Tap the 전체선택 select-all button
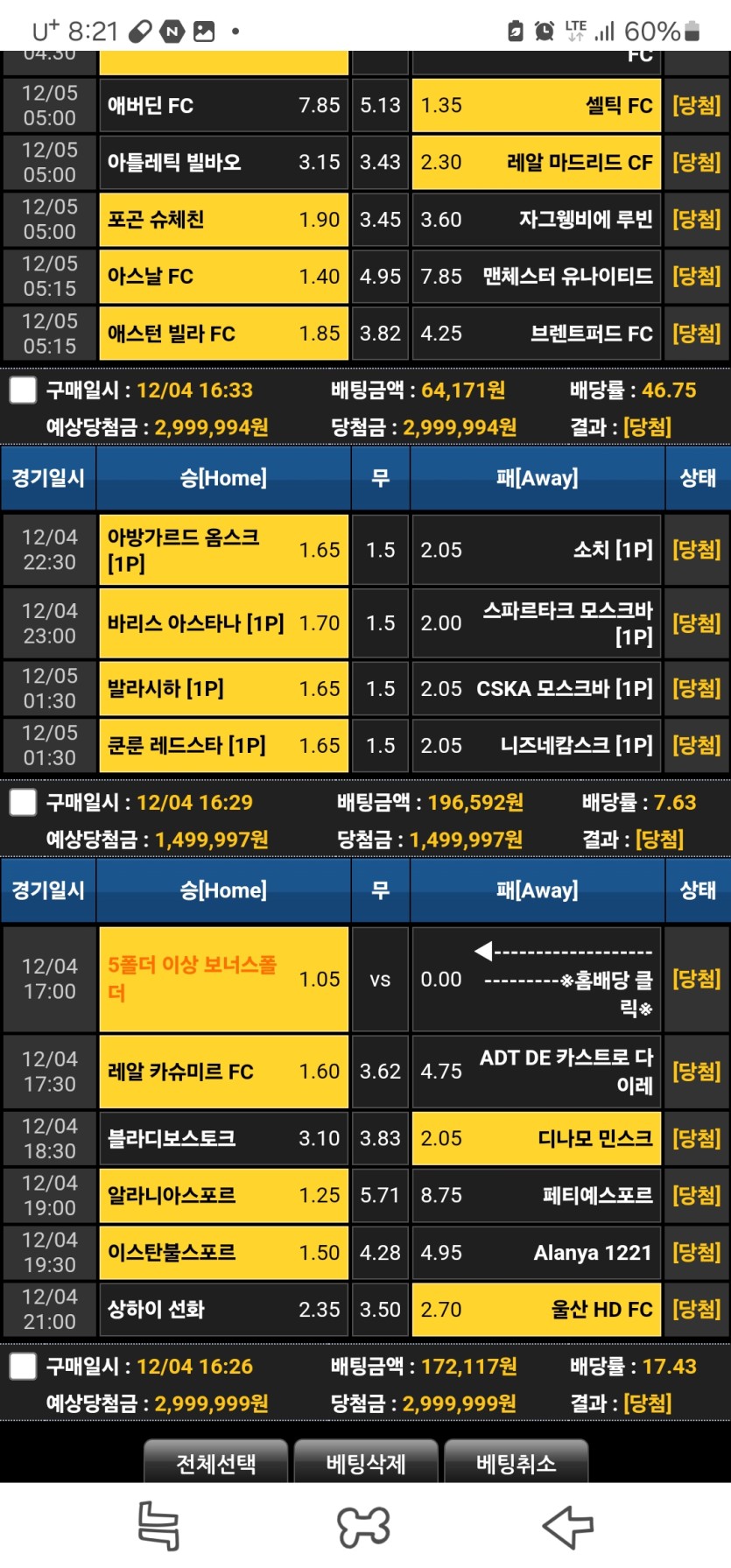 tap(215, 1464)
